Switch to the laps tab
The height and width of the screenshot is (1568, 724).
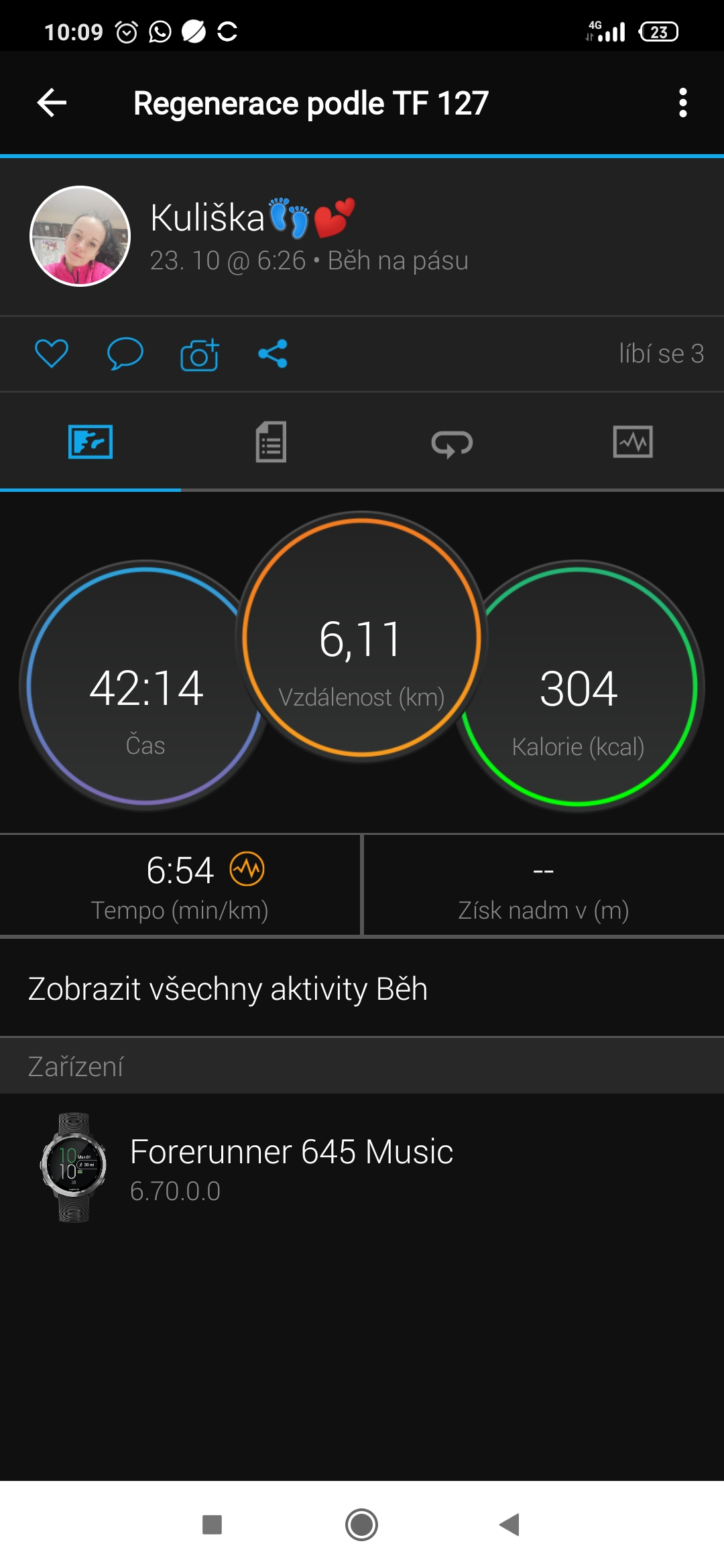pos(452,442)
